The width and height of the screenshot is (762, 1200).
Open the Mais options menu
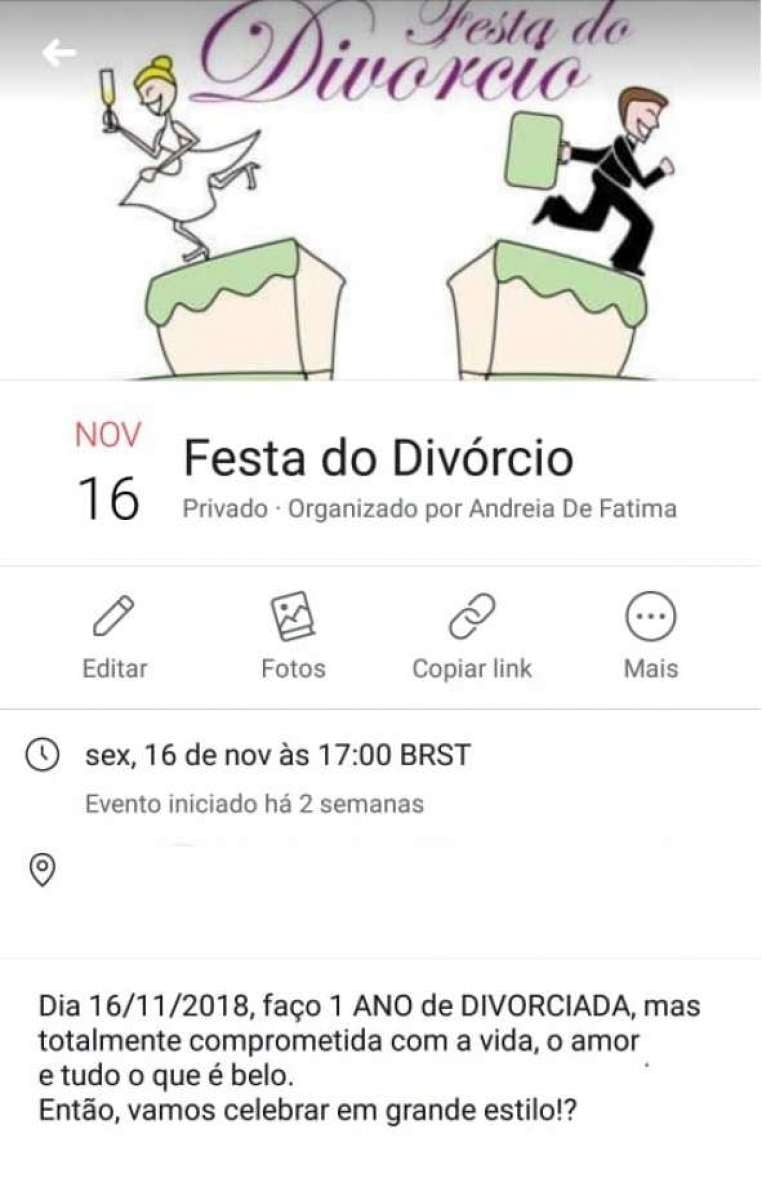point(651,637)
